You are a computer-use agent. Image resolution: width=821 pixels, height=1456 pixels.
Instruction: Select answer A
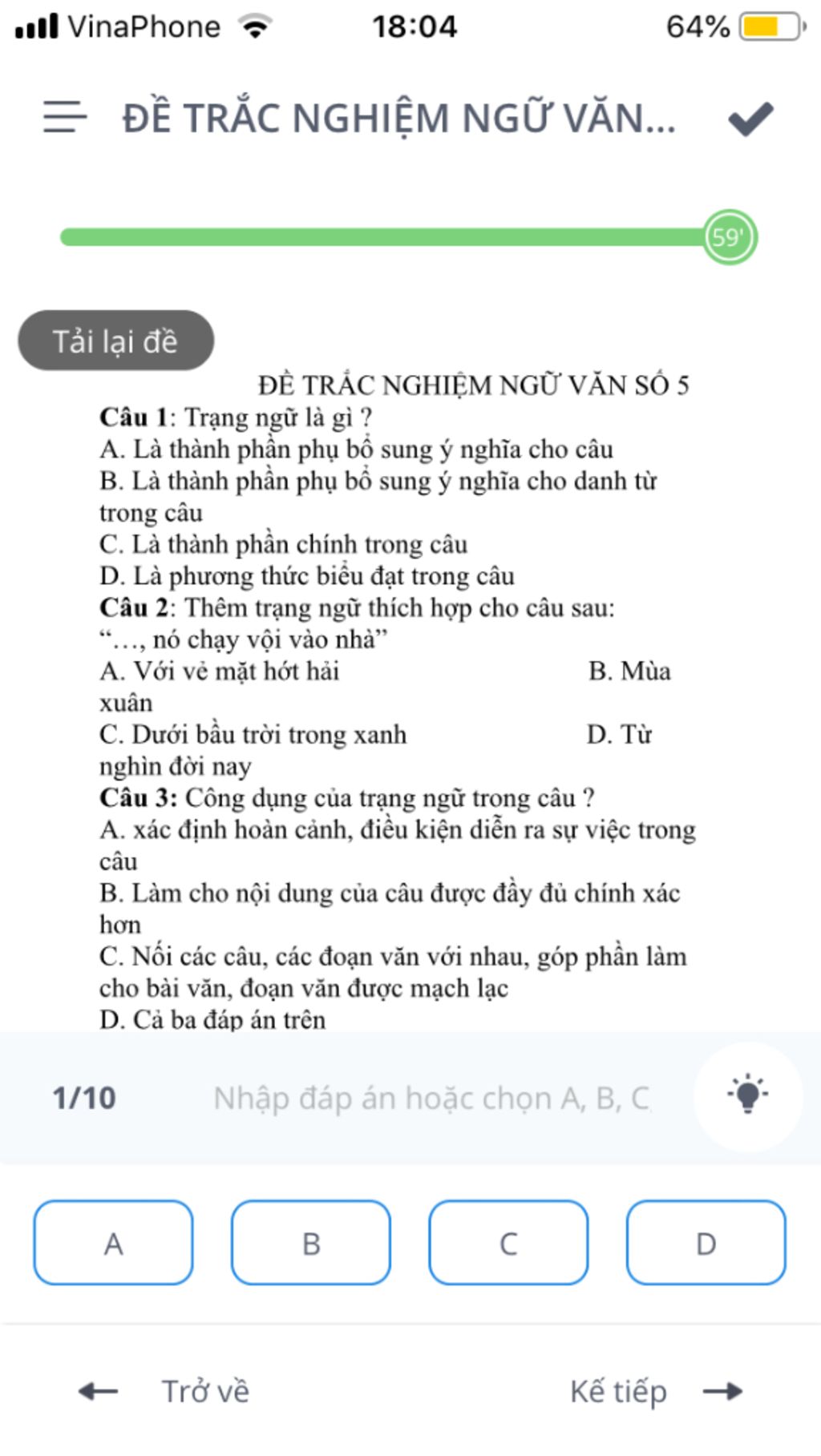[113, 1243]
